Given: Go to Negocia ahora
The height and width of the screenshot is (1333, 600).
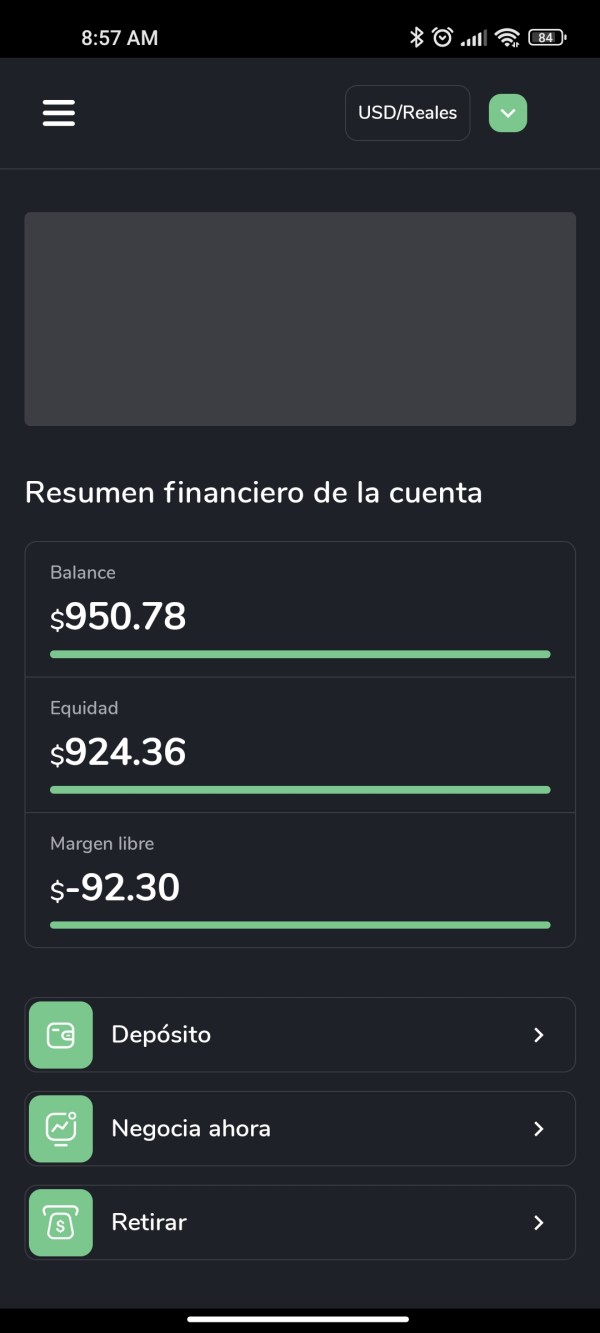Looking at the screenshot, I should pyautogui.click(x=300, y=1129).
